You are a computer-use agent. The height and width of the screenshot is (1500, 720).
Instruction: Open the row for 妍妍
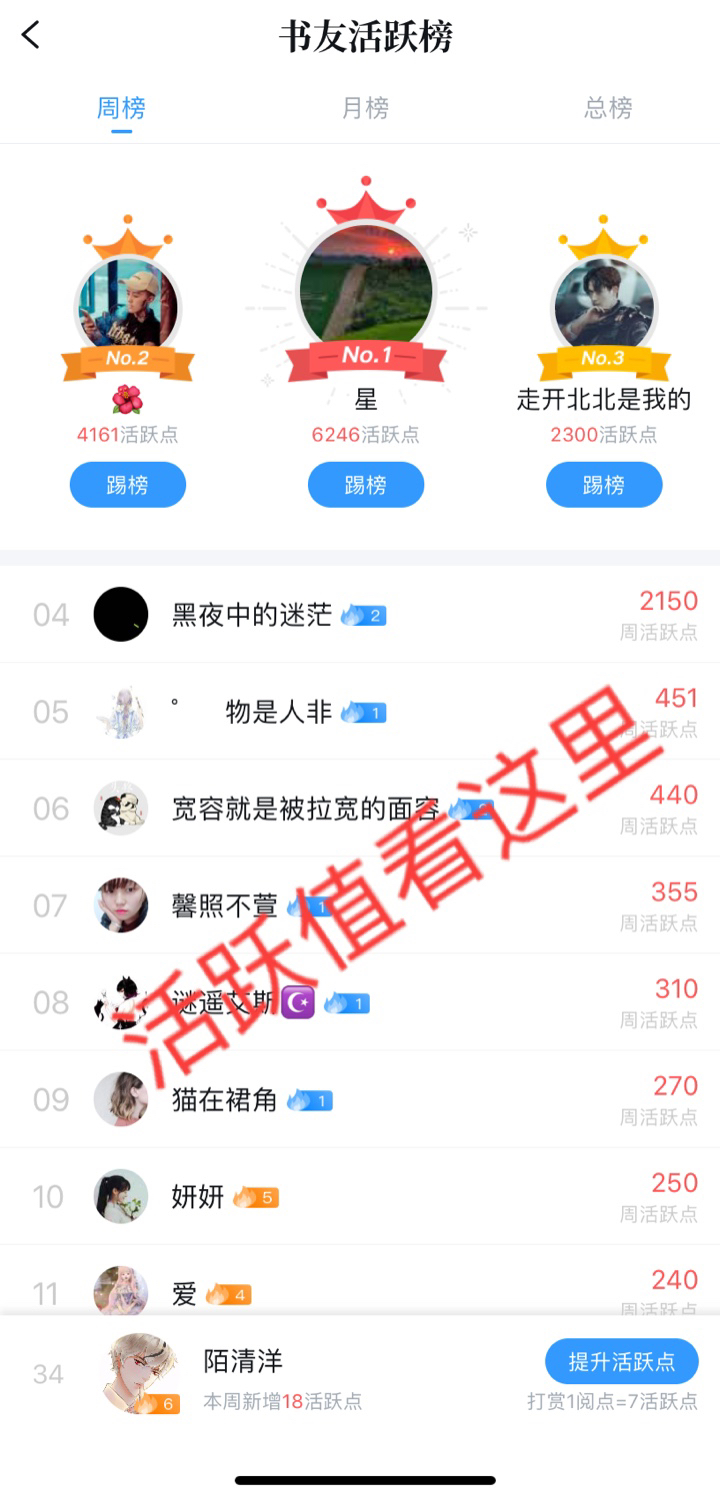pos(360,1196)
